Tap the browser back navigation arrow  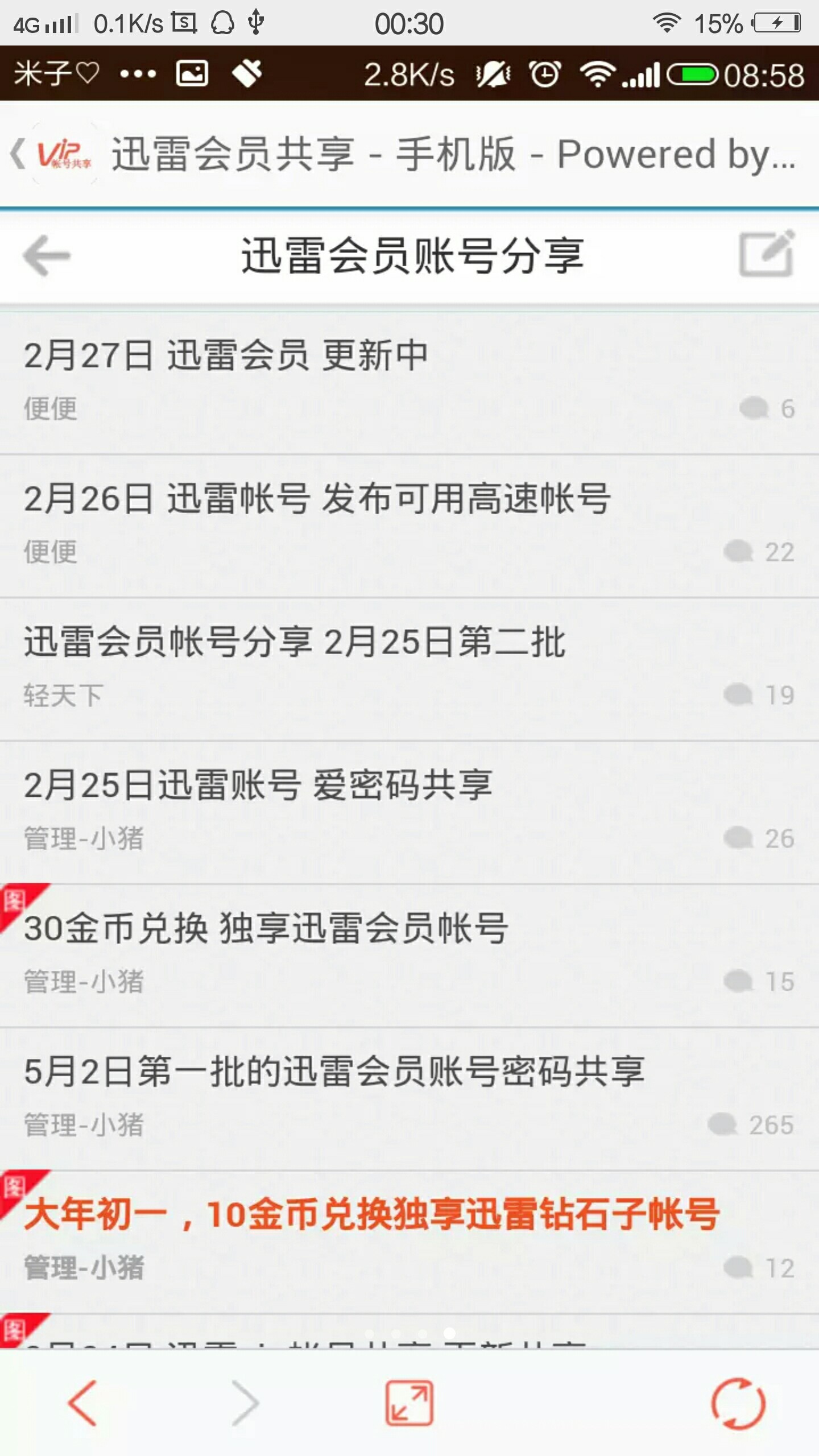(x=82, y=1402)
